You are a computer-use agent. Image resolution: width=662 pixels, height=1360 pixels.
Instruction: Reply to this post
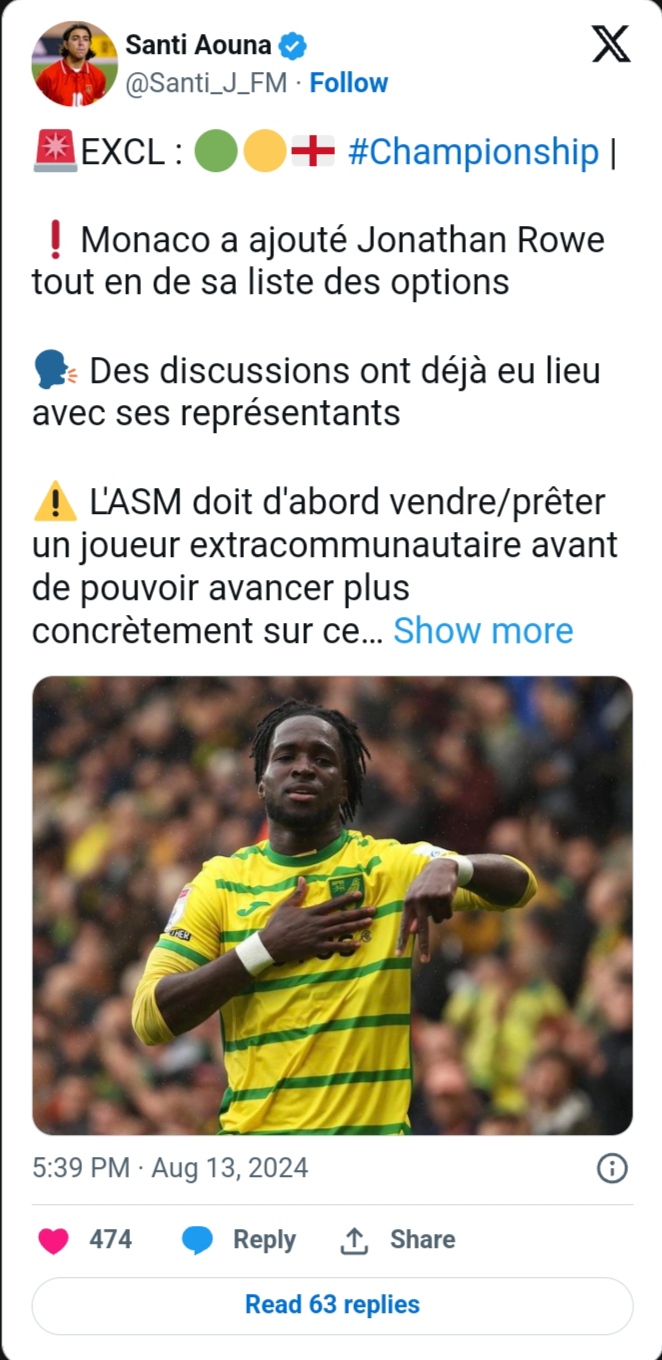click(240, 1240)
